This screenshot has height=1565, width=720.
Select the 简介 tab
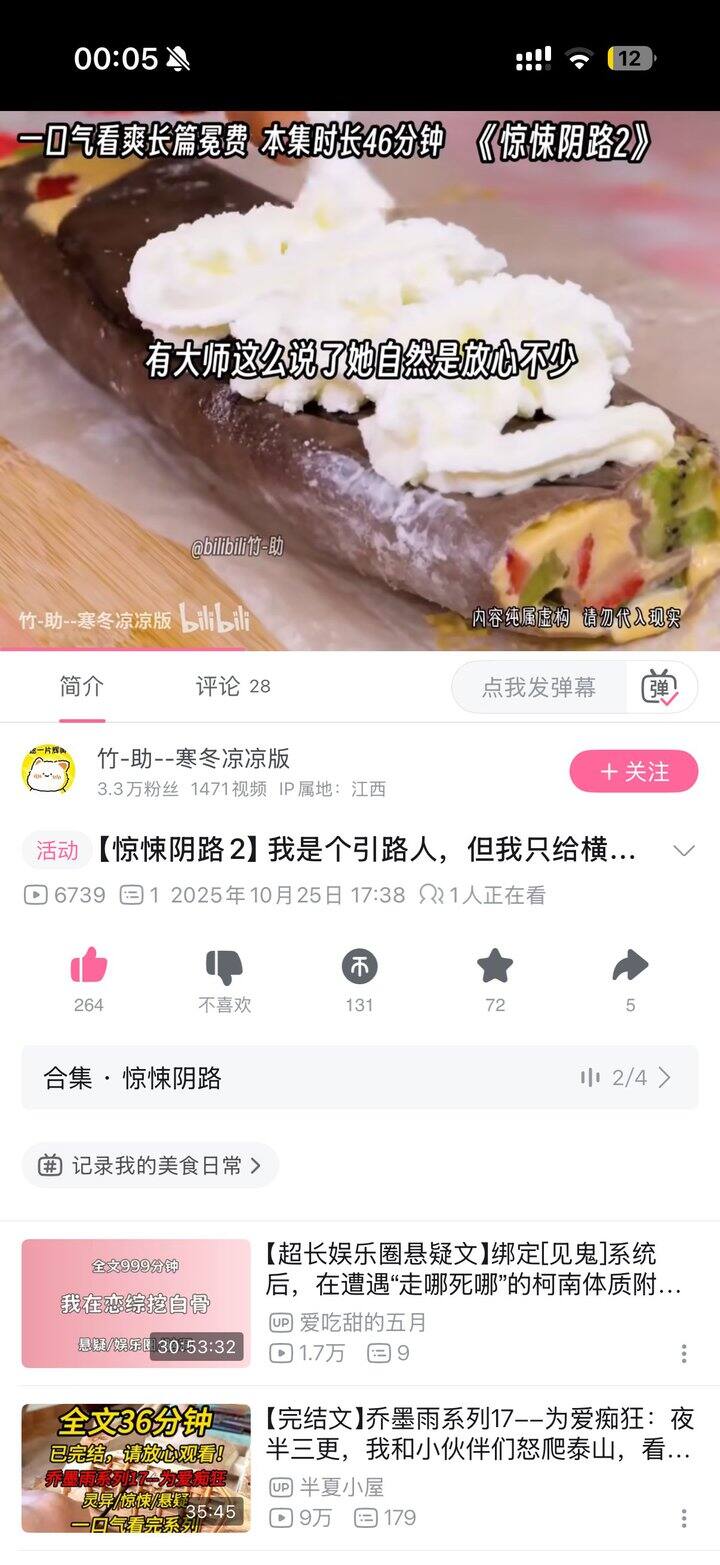pos(82,686)
